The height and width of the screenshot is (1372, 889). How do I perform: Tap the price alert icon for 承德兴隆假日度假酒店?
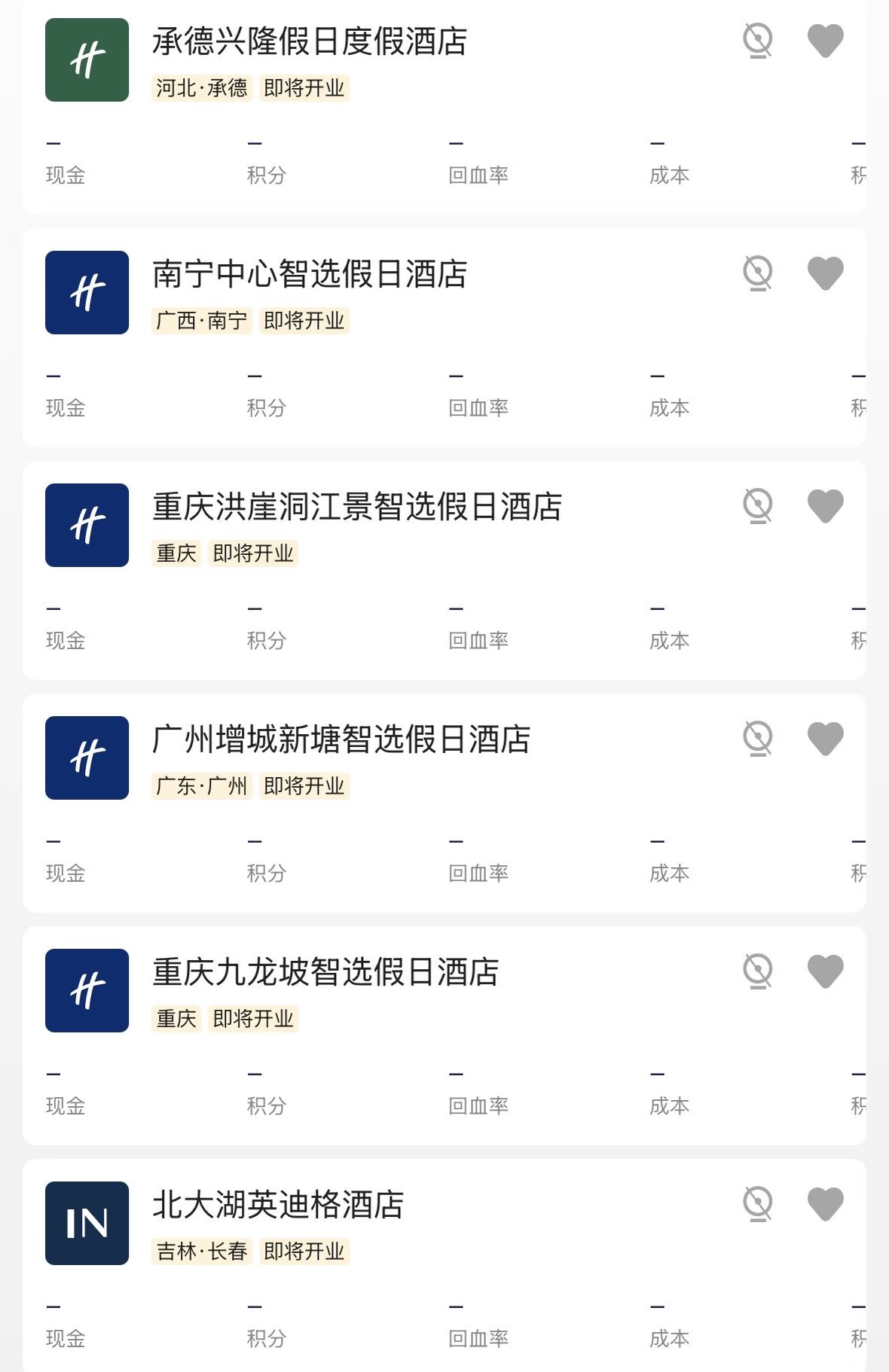tap(758, 41)
